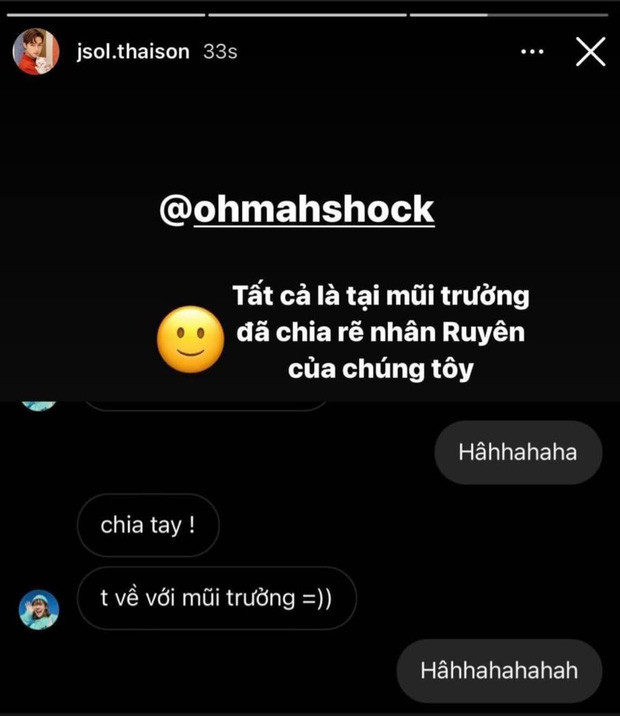Image resolution: width=620 pixels, height=716 pixels.
Task: Open the @ohmahshock mention
Action: [297, 209]
